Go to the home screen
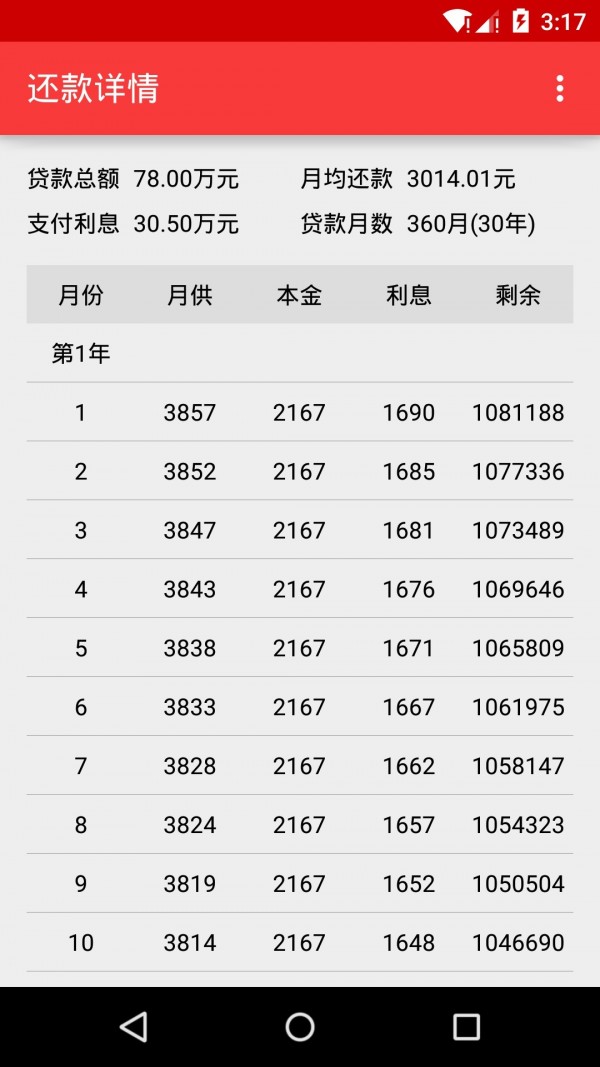The width and height of the screenshot is (600, 1067). 300,1026
